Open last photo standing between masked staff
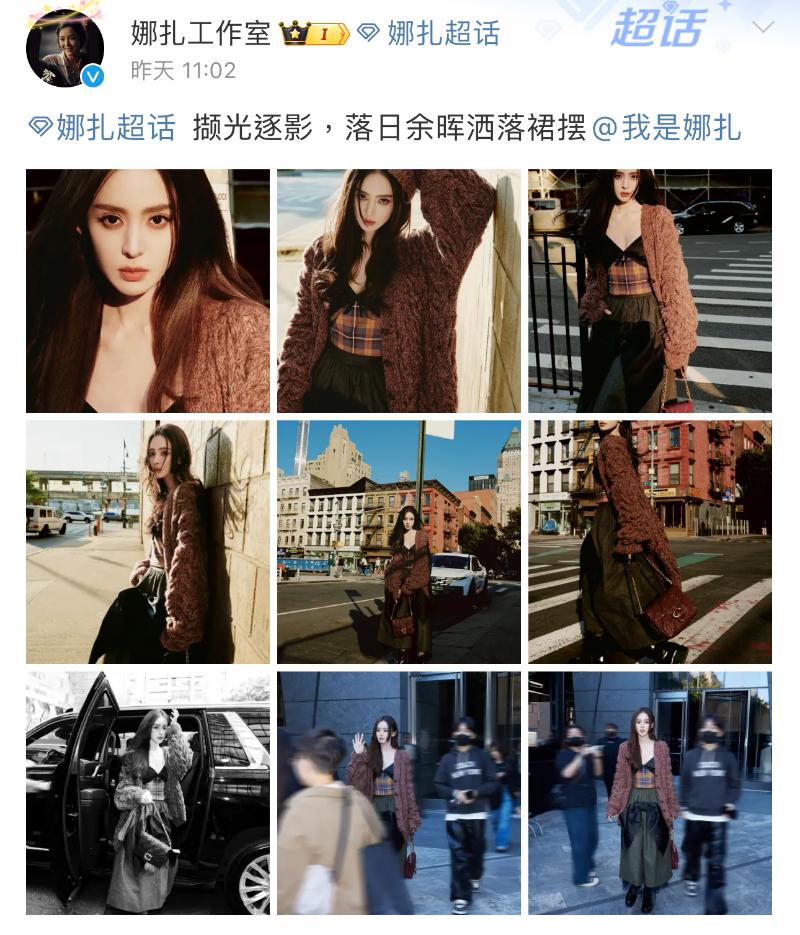The width and height of the screenshot is (800, 935). [x=650, y=793]
